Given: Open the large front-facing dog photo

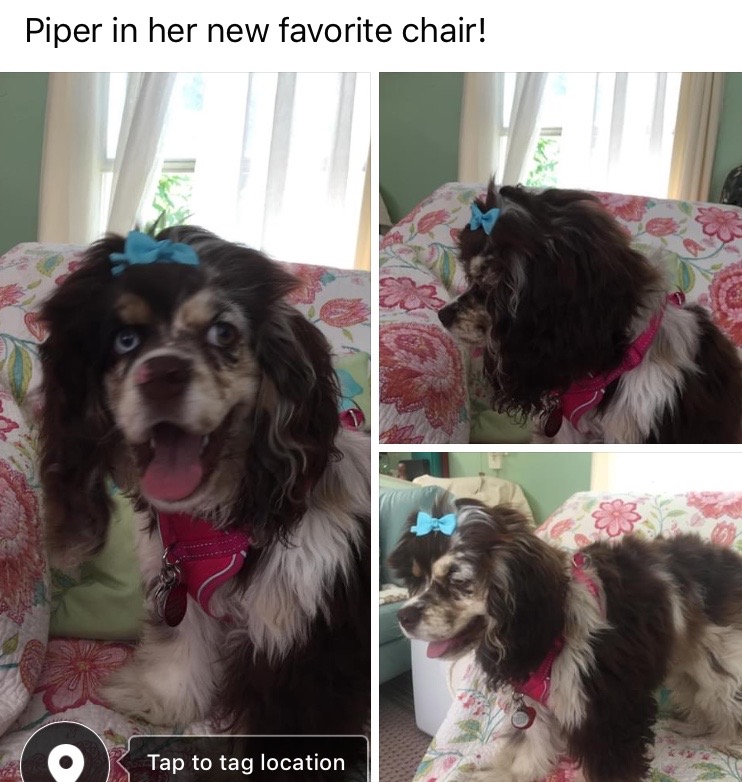Looking at the screenshot, I should click(x=185, y=400).
